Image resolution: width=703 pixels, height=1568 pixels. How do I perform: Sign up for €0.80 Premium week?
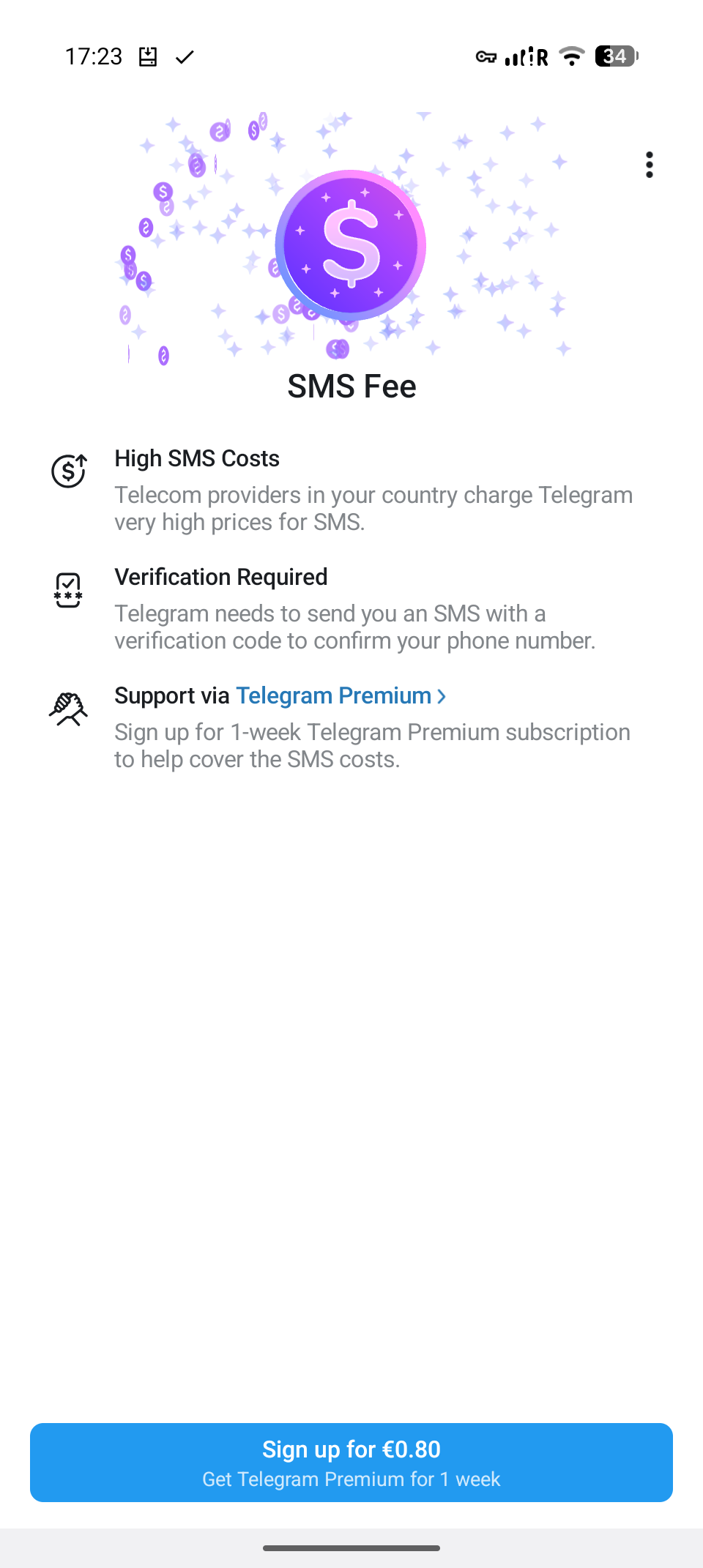coord(351,1462)
